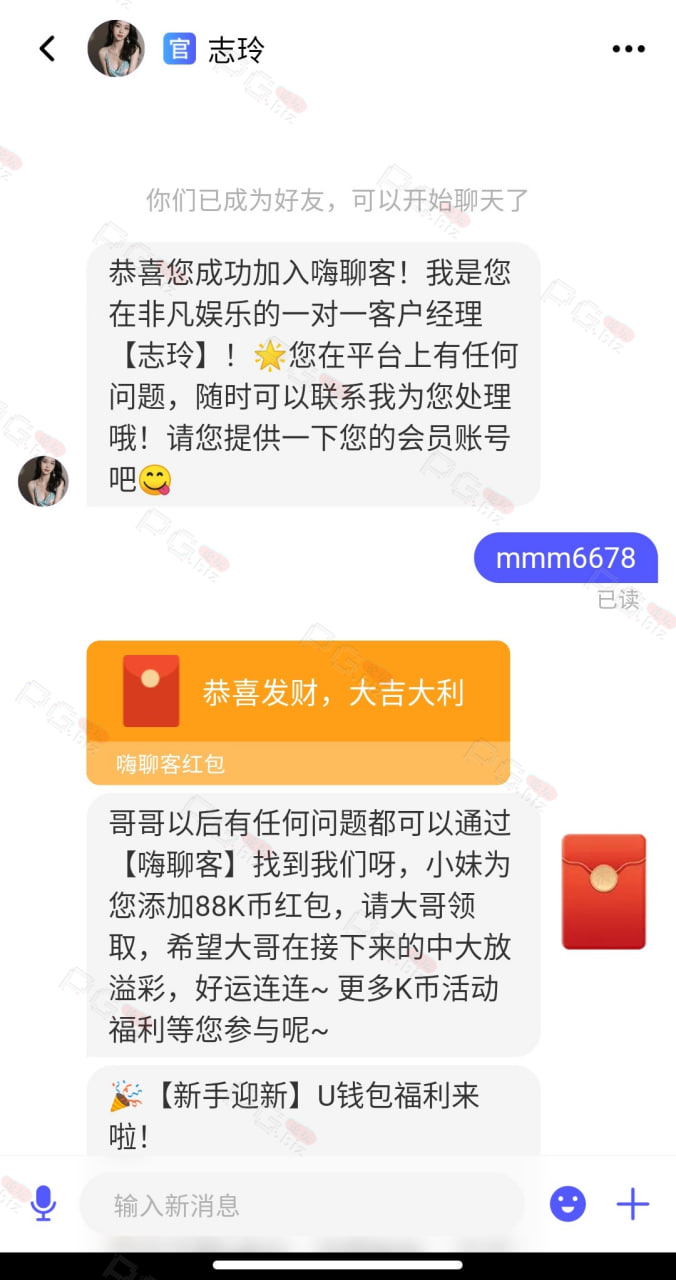Tap the large red envelope beside the message
676x1280 pixels.
604,892
